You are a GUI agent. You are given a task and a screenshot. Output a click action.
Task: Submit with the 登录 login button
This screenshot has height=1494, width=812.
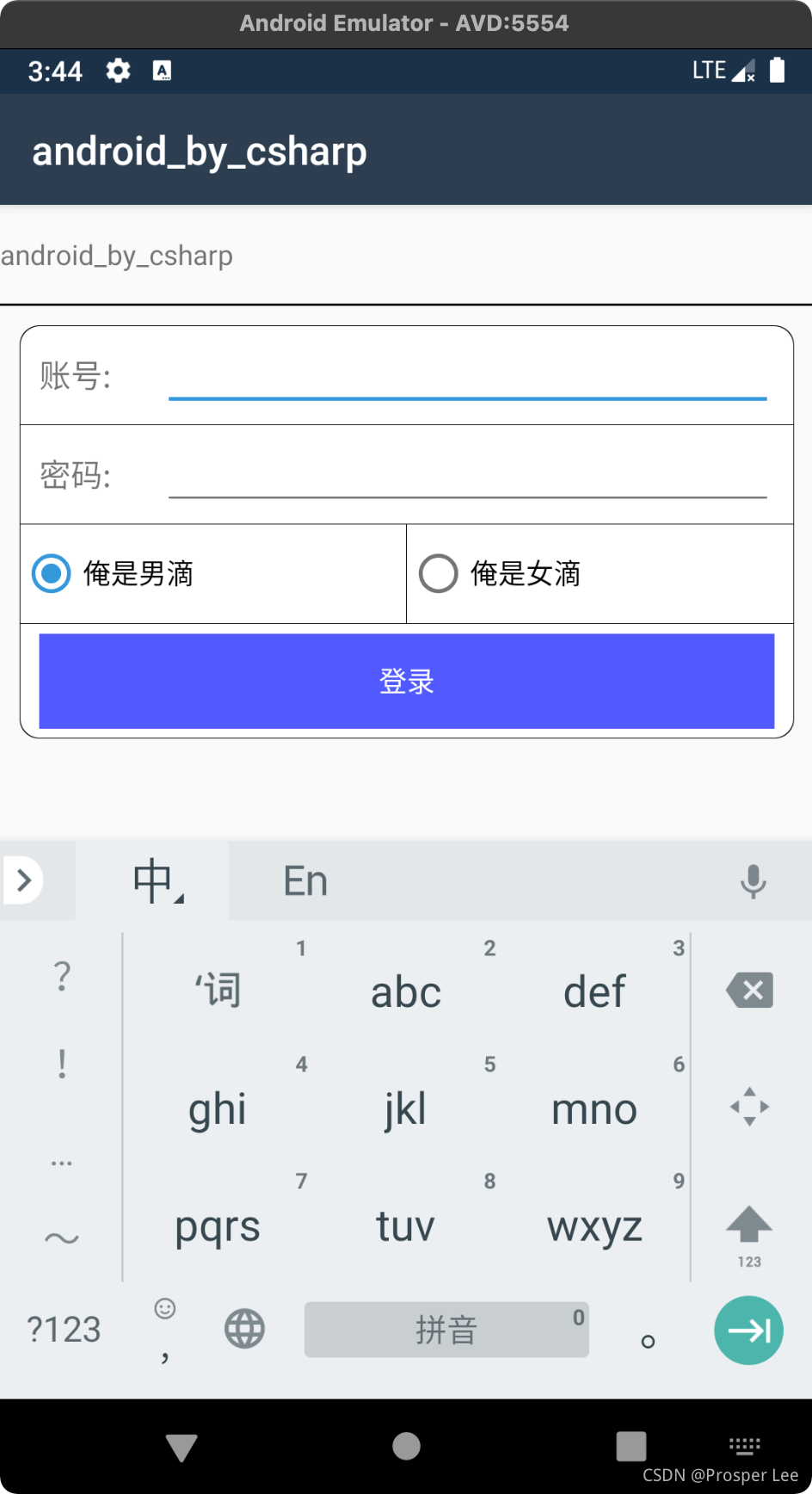(x=406, y=682)
